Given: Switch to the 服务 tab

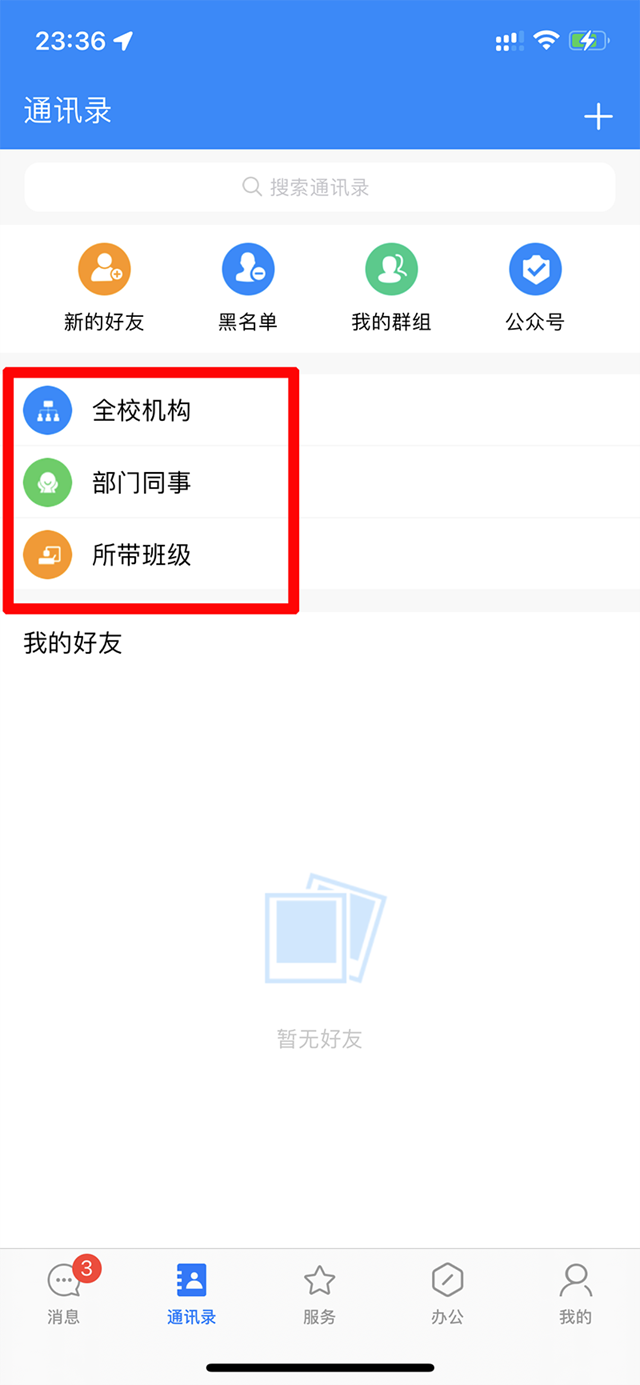Looking at the screenshot, I should (319, 1294).
